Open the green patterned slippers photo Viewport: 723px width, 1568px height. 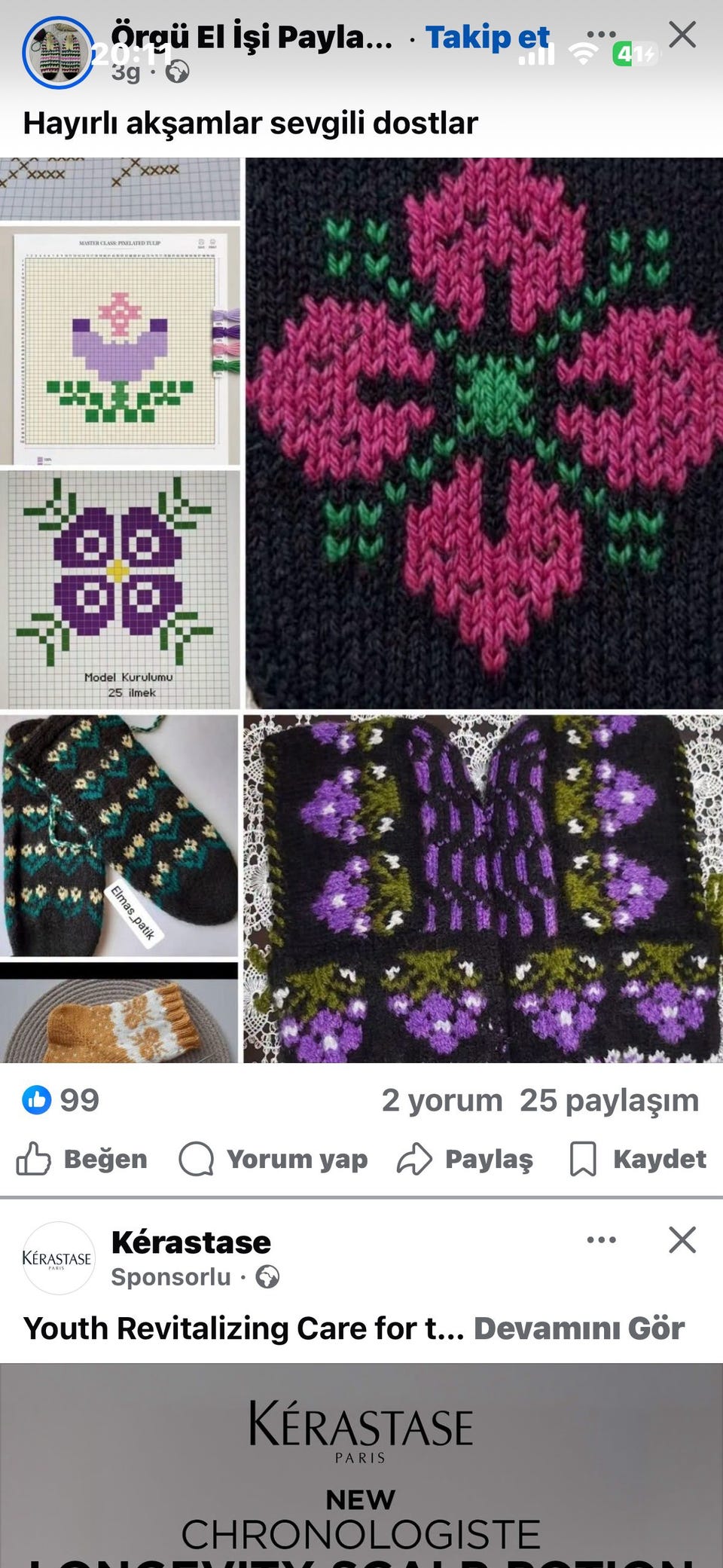point(119,836)
